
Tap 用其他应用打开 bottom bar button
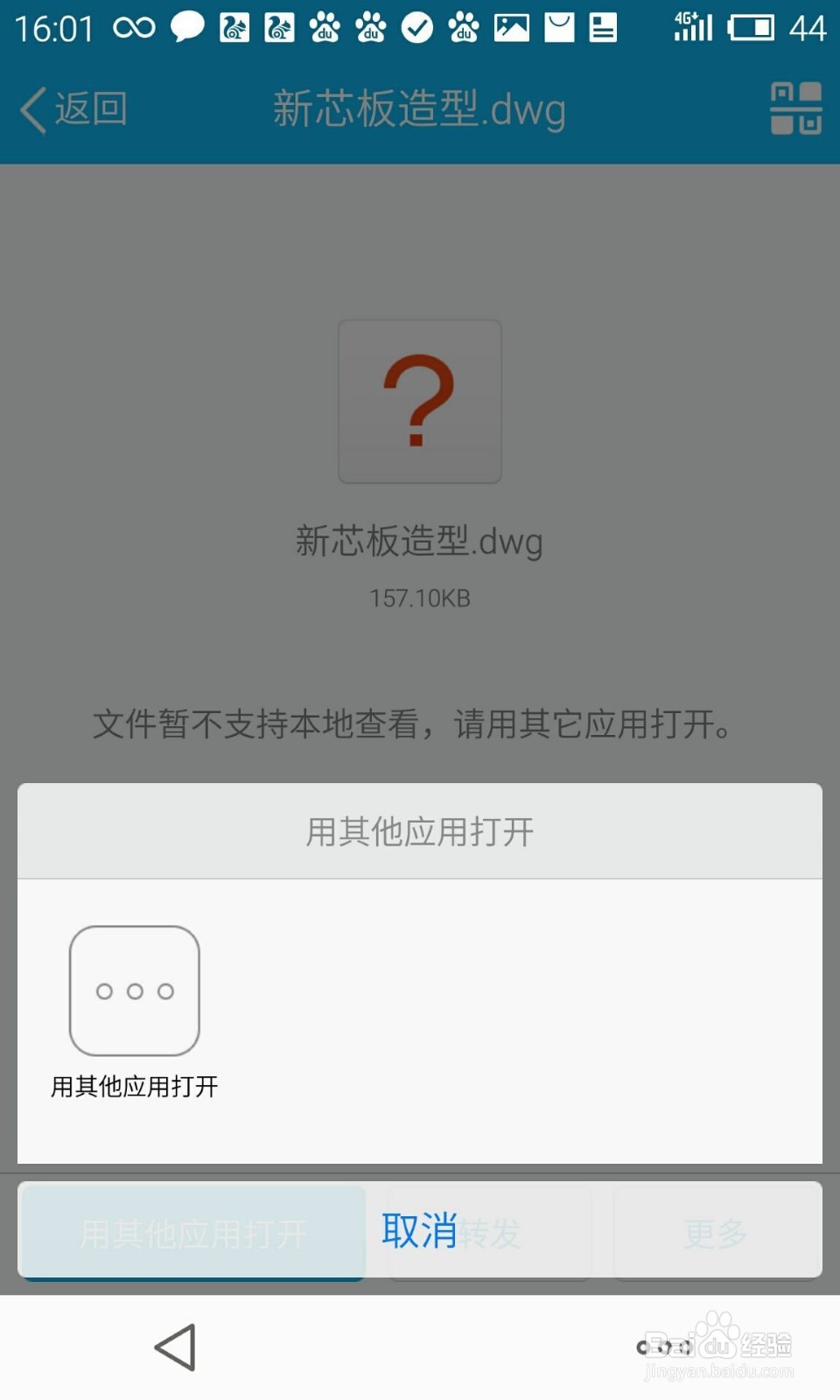coord(191,1230)
